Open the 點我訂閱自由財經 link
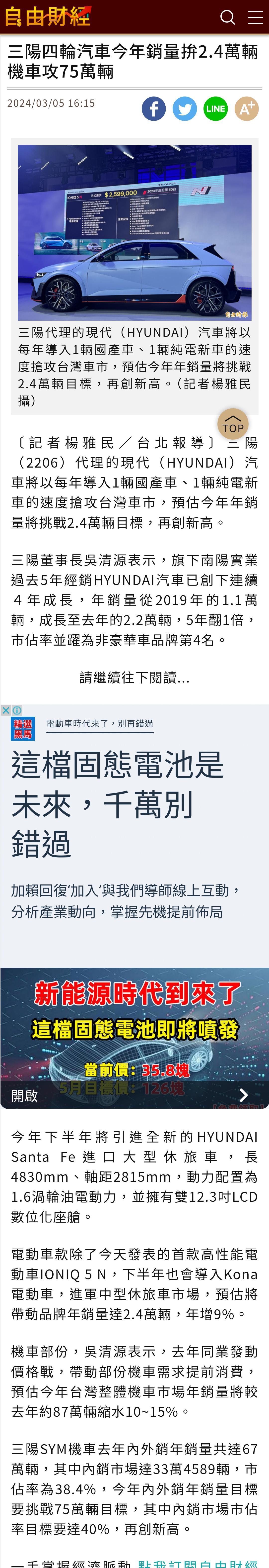Viewport: 269px width, 1568px height. click(x=198, y=1562)
